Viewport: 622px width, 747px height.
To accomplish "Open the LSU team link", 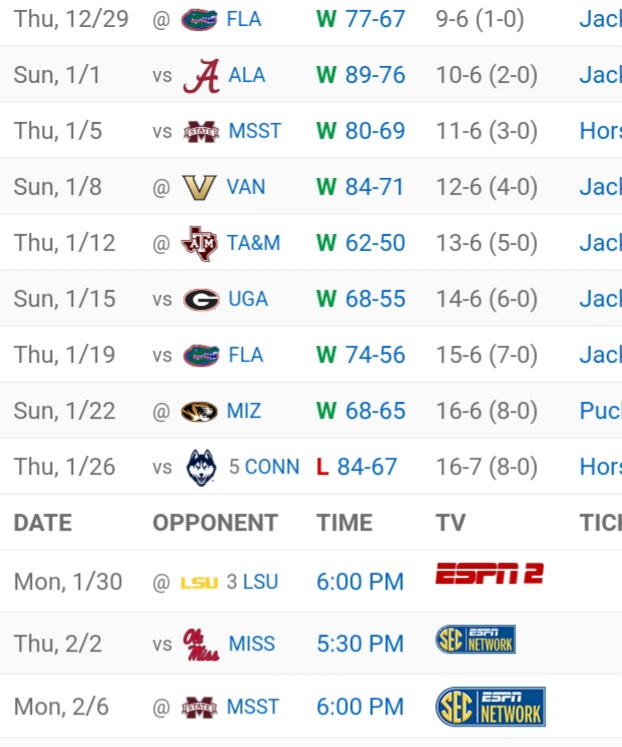I will 260,582.
